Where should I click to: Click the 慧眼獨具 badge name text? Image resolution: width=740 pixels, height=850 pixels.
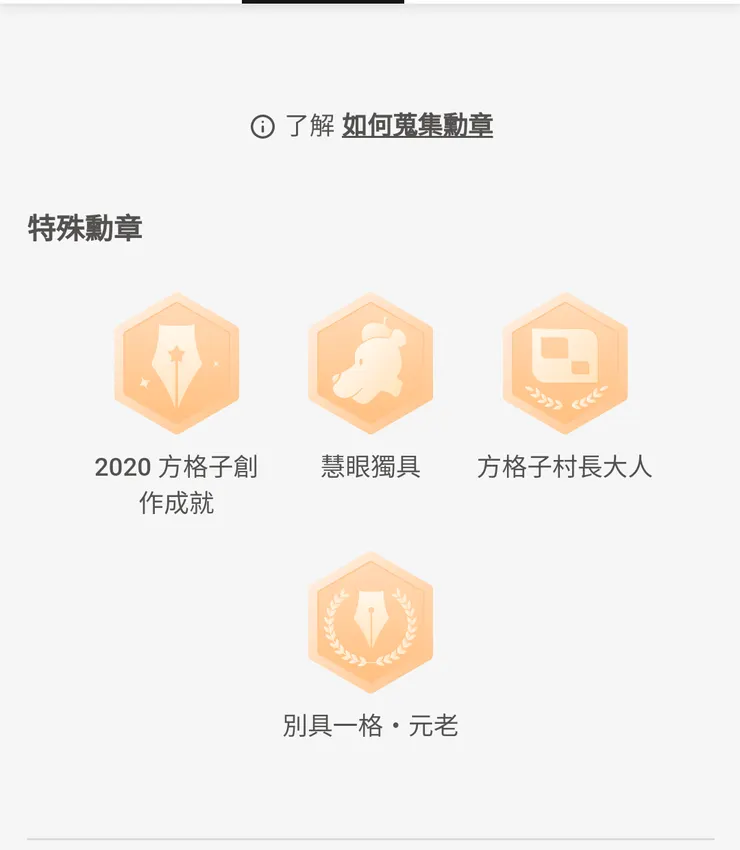pos(371,467)
